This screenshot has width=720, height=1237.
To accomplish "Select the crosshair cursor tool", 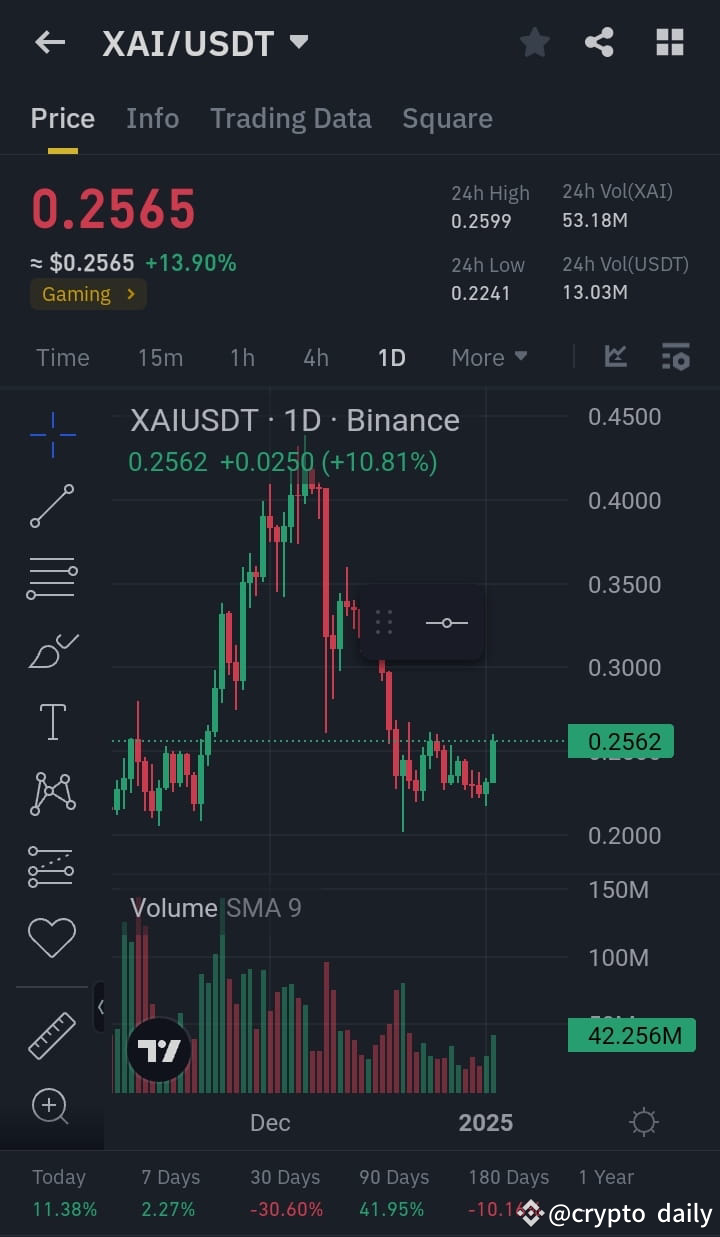I will [x=52, y=433].
